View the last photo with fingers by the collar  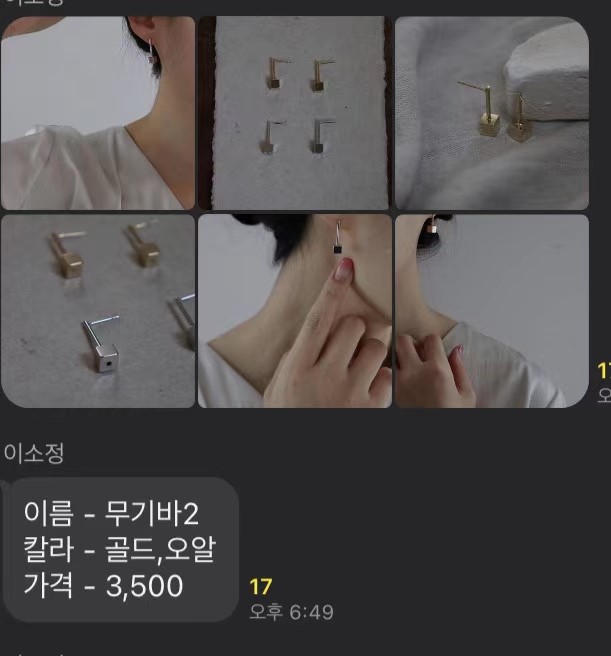tap(491, 311)
